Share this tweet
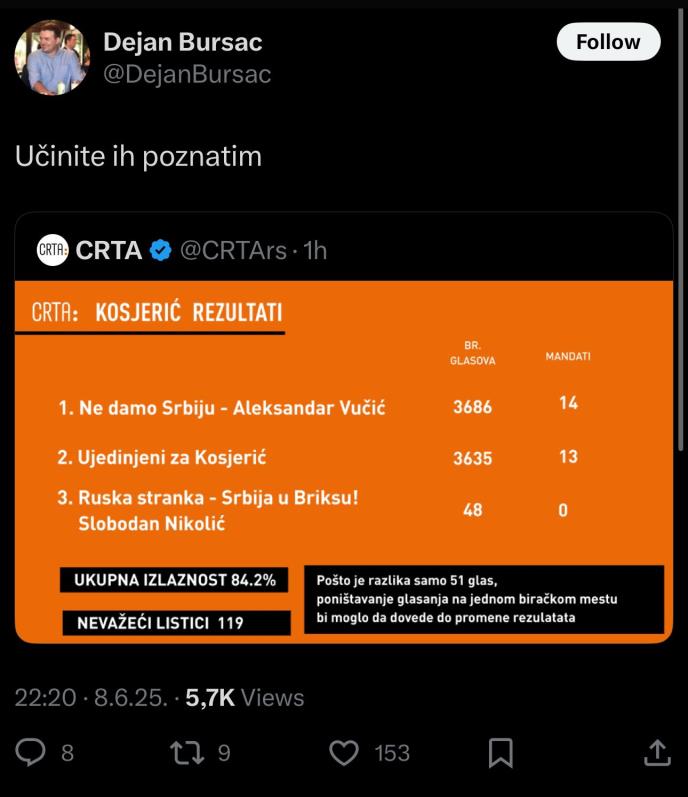This screenshot has width=688, height=797. tap(656, 752)
